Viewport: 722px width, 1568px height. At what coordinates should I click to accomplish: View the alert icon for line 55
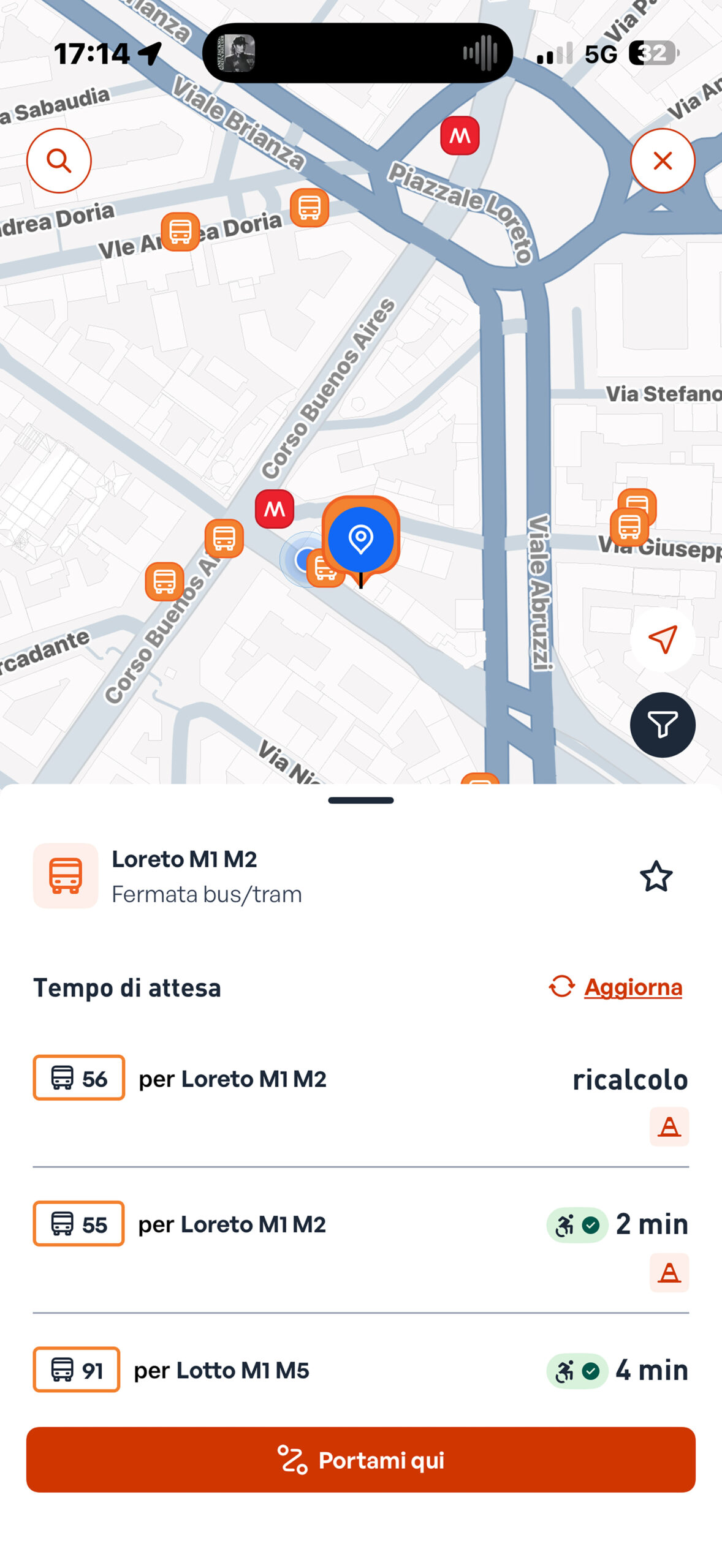(x=669, y=1272)
